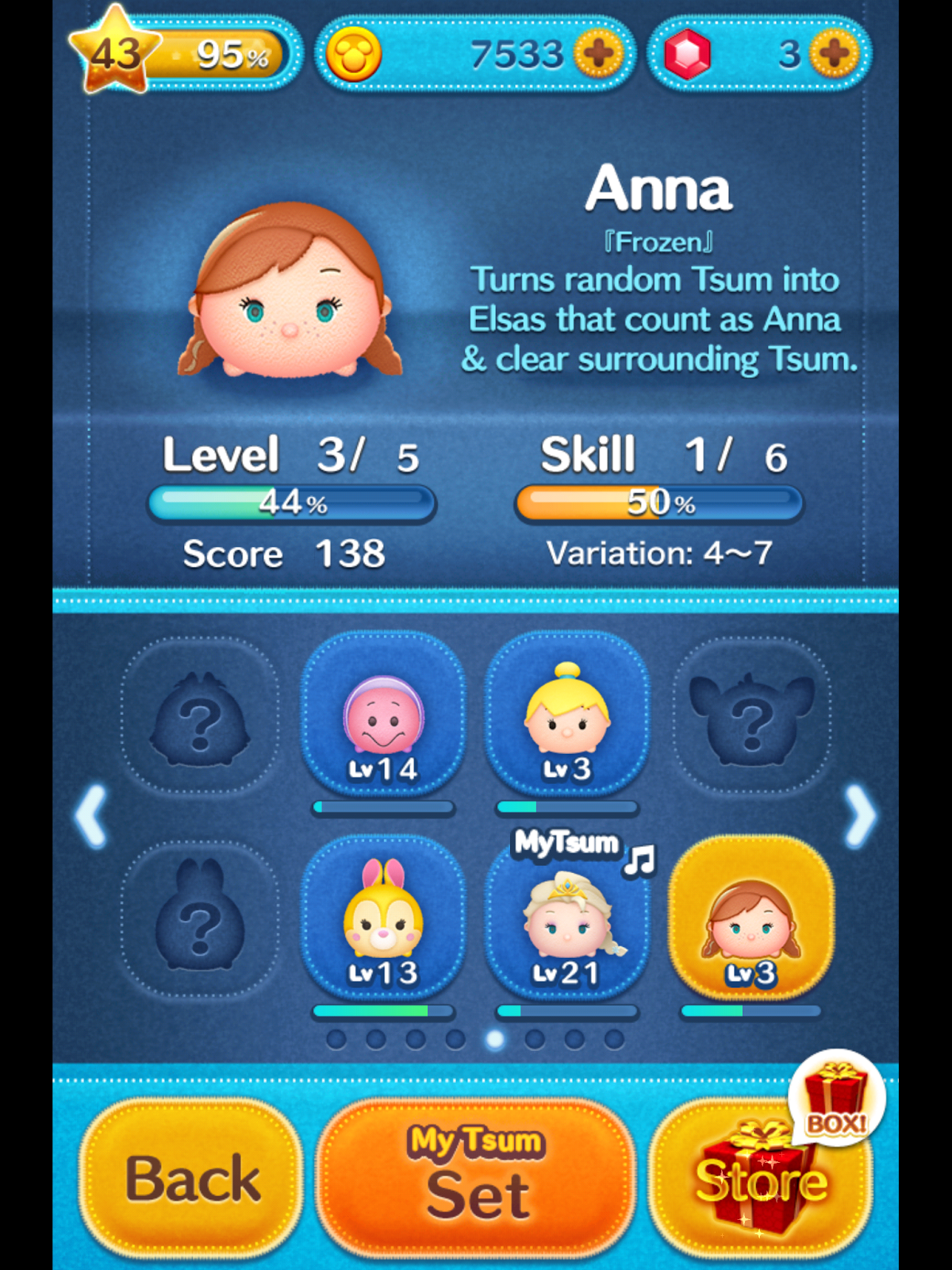Go back with the Back button
Screen dimensions: 952x1270
tap(192, 1179)
